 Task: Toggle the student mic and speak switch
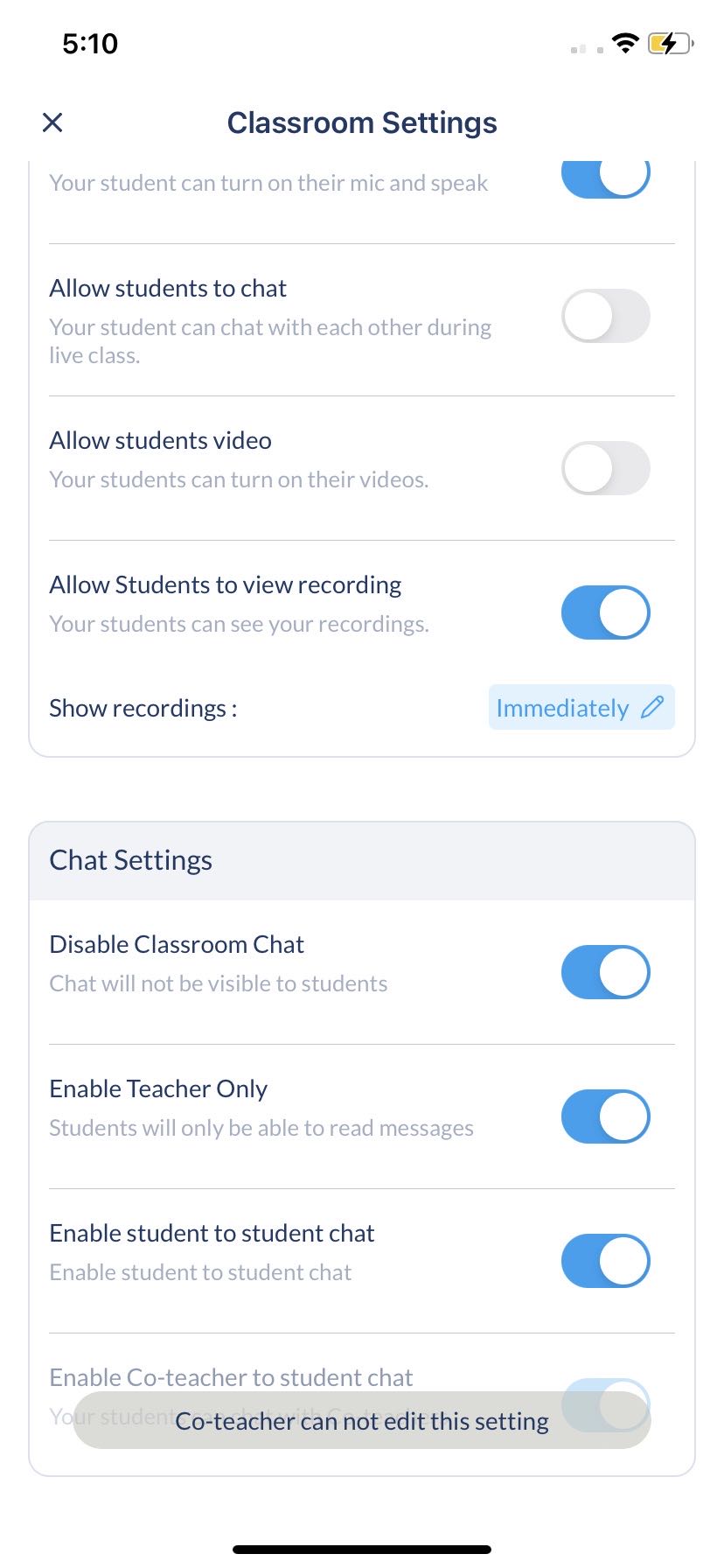[605, 178]
